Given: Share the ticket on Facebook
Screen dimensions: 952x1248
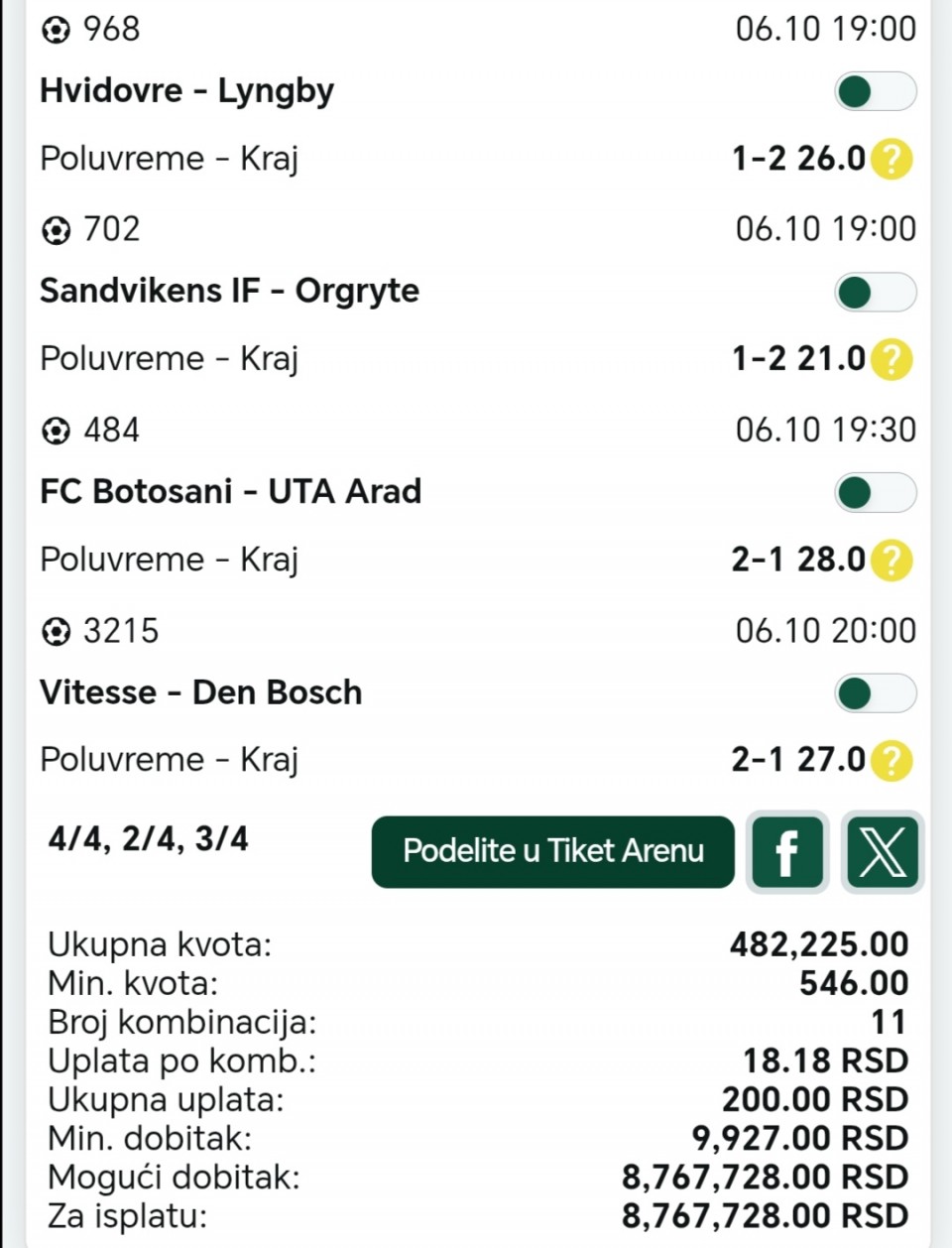Looking at the screenshot, I should point(787,852).
